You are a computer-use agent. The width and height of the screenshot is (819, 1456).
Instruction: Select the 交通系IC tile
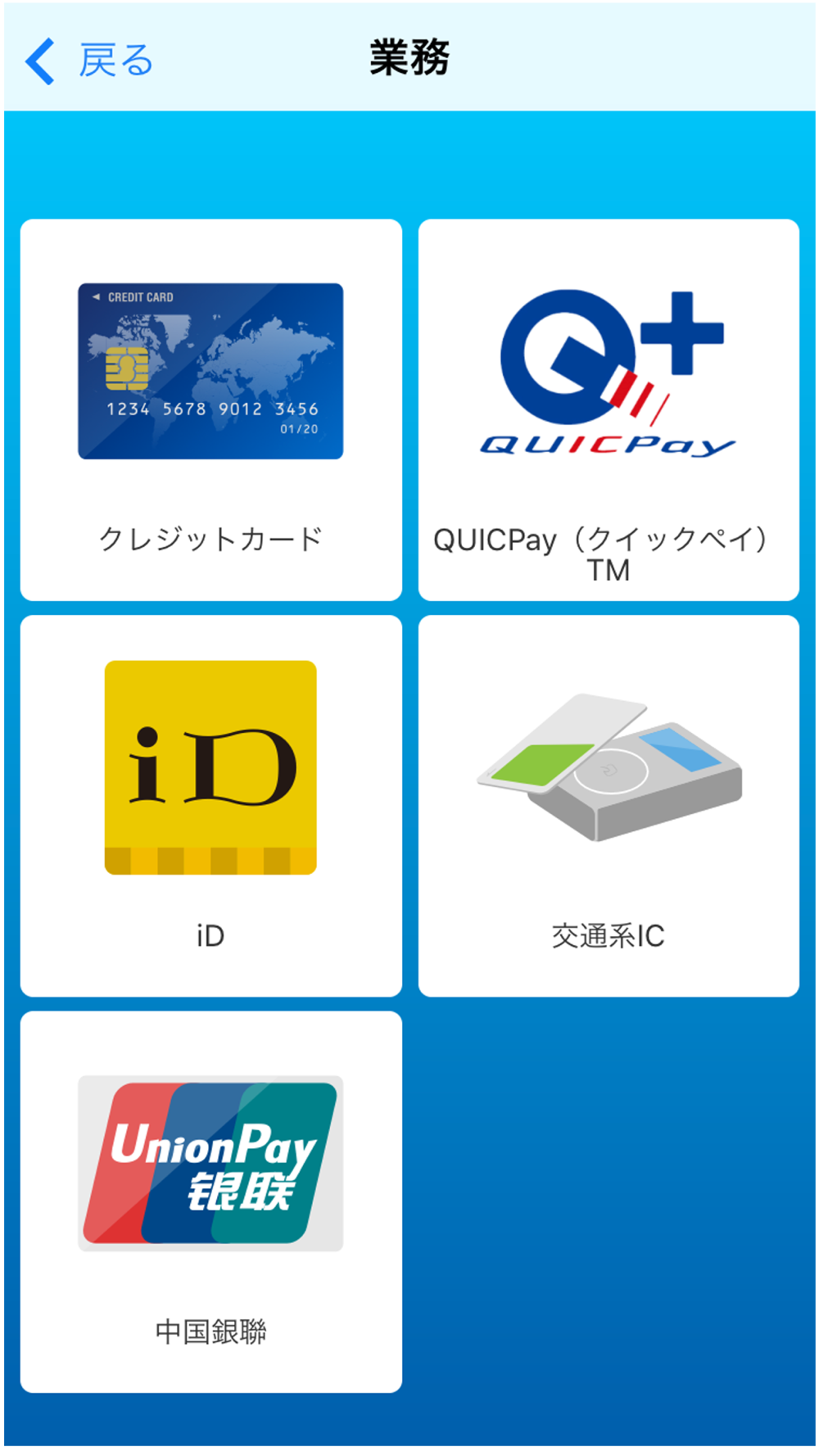point(609,806)
